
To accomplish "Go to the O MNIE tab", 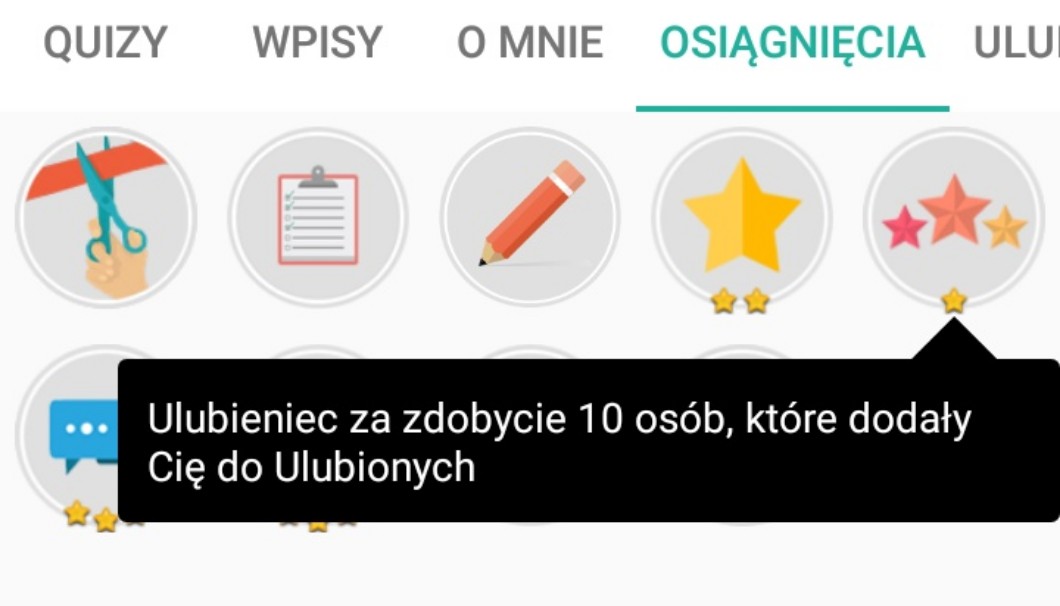I will click(530, 43).
